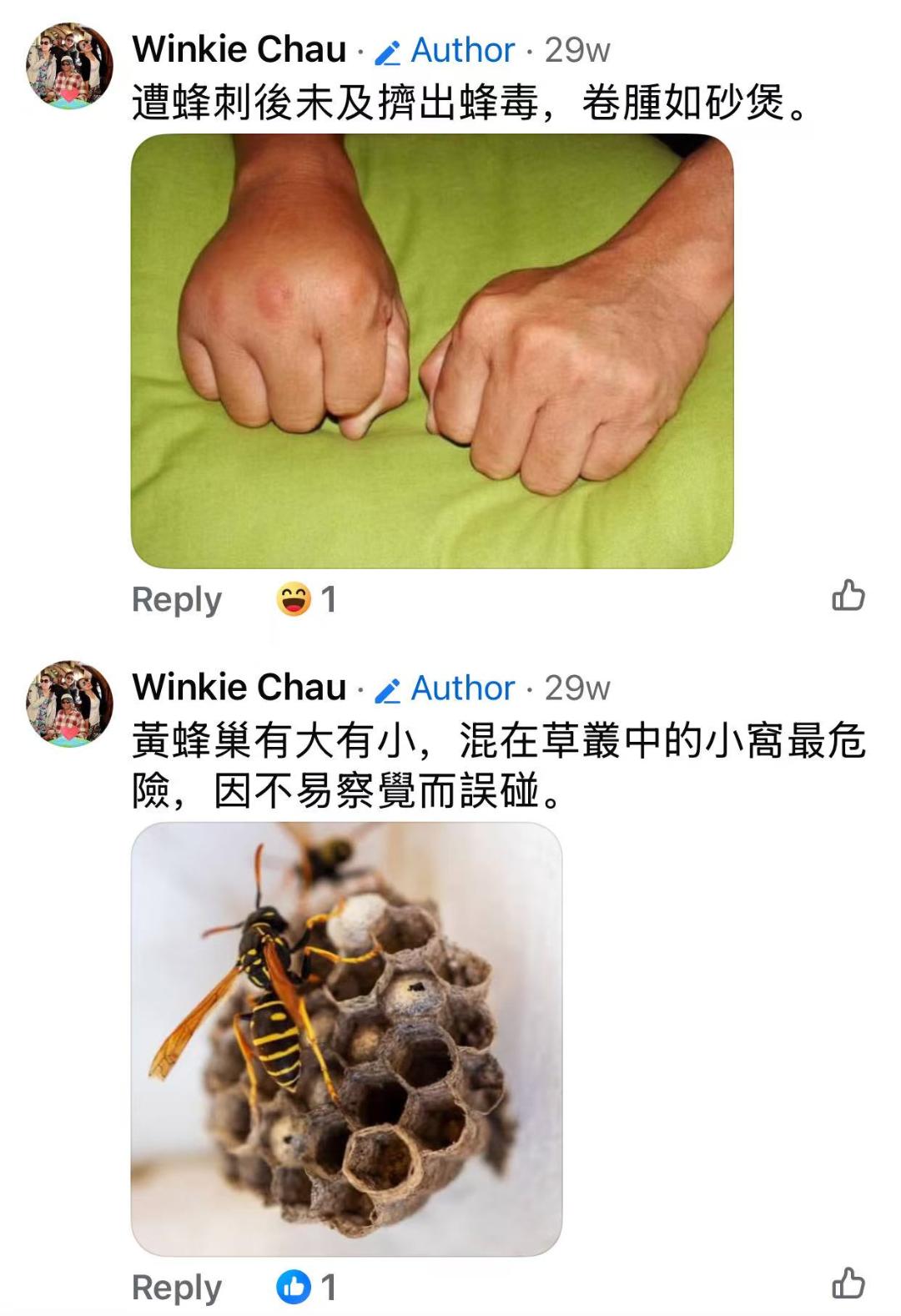
Task: Open Winkie Chau's profile from the first comment
Action: click(239, 49)
